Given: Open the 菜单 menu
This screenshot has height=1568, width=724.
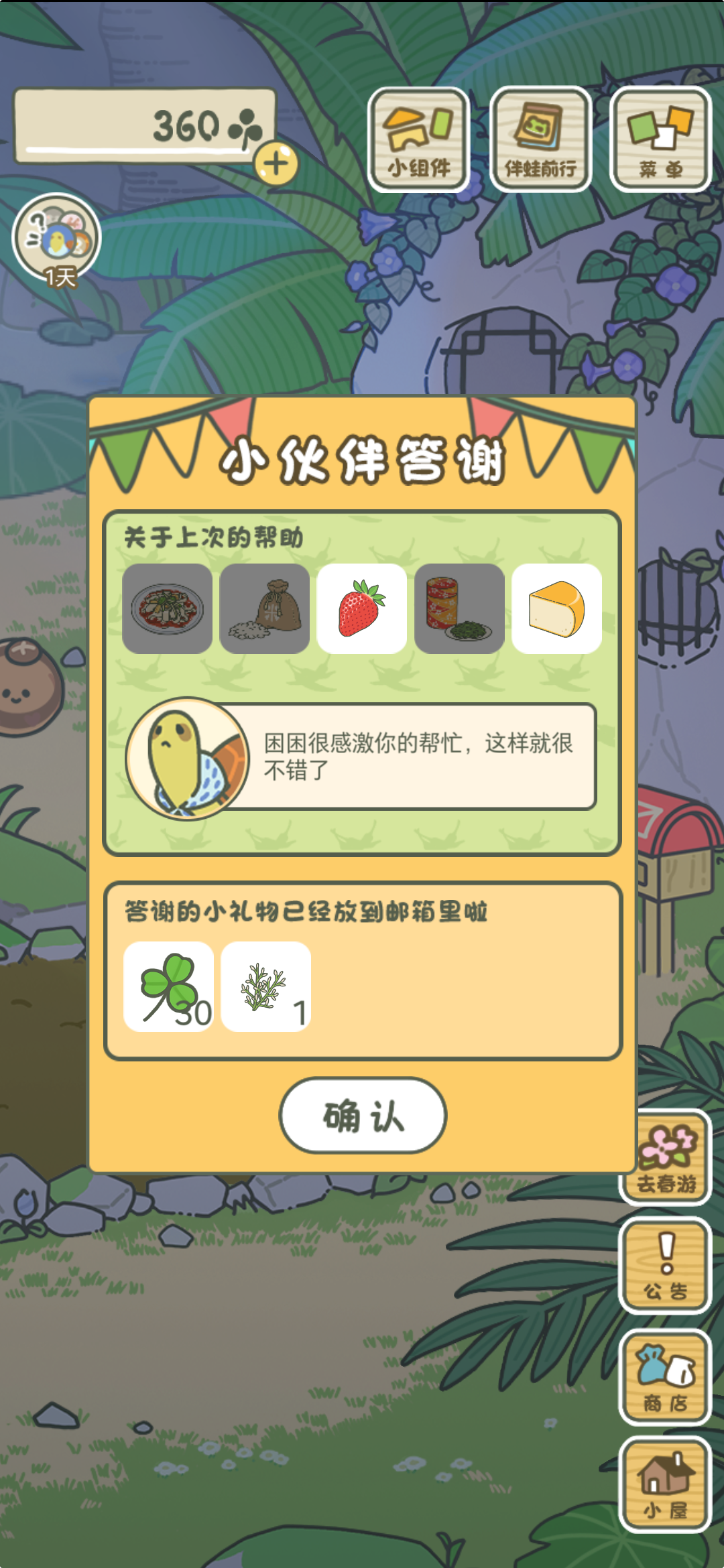Looking at the screenshot, I should click(660, 139).
